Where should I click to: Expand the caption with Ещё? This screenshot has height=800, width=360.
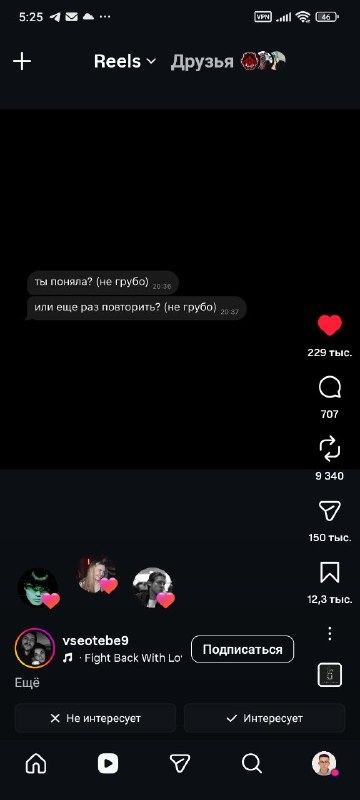click(x=27, y=683)
